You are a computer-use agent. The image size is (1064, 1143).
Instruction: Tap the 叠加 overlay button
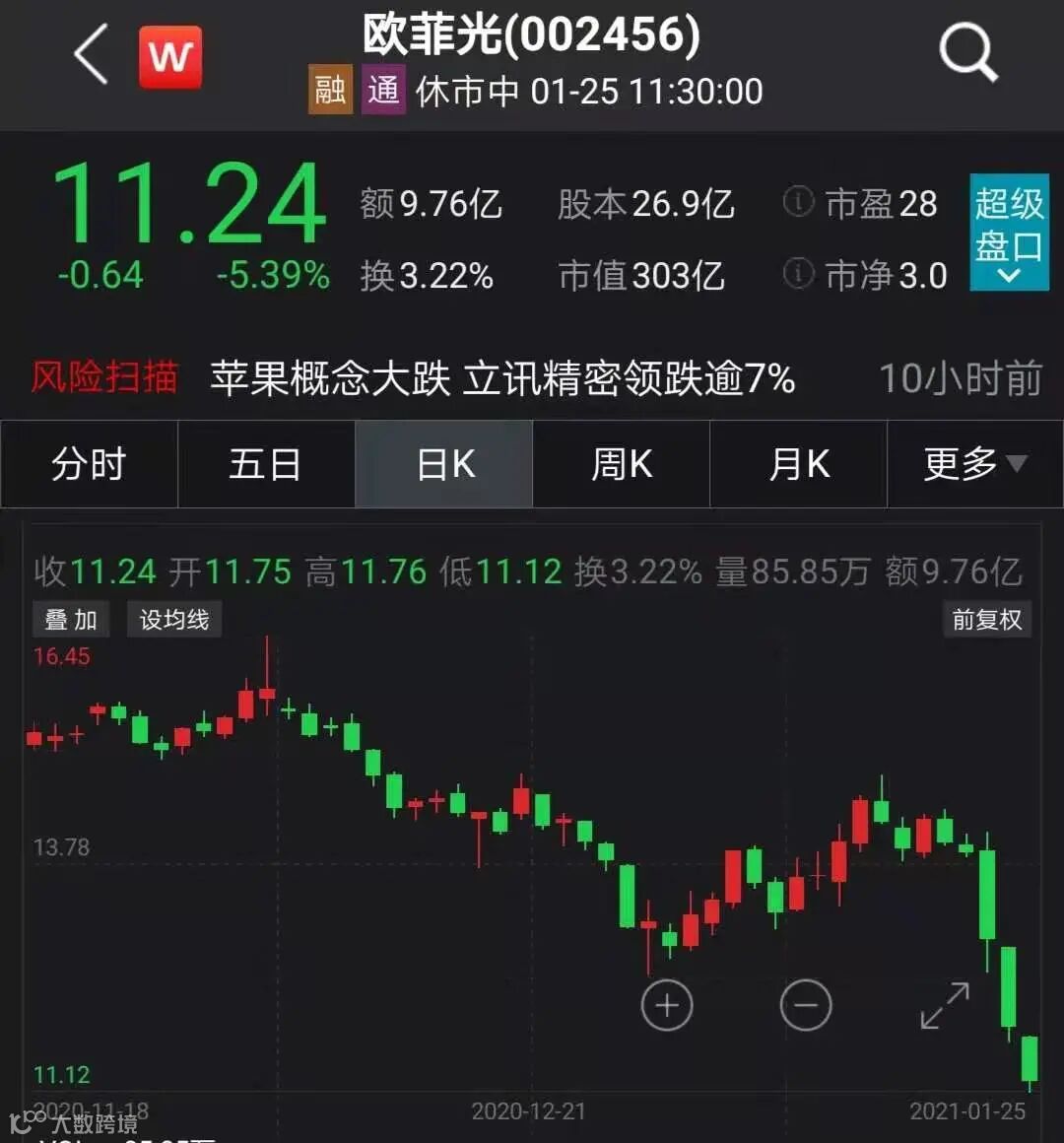coord(71,620)
